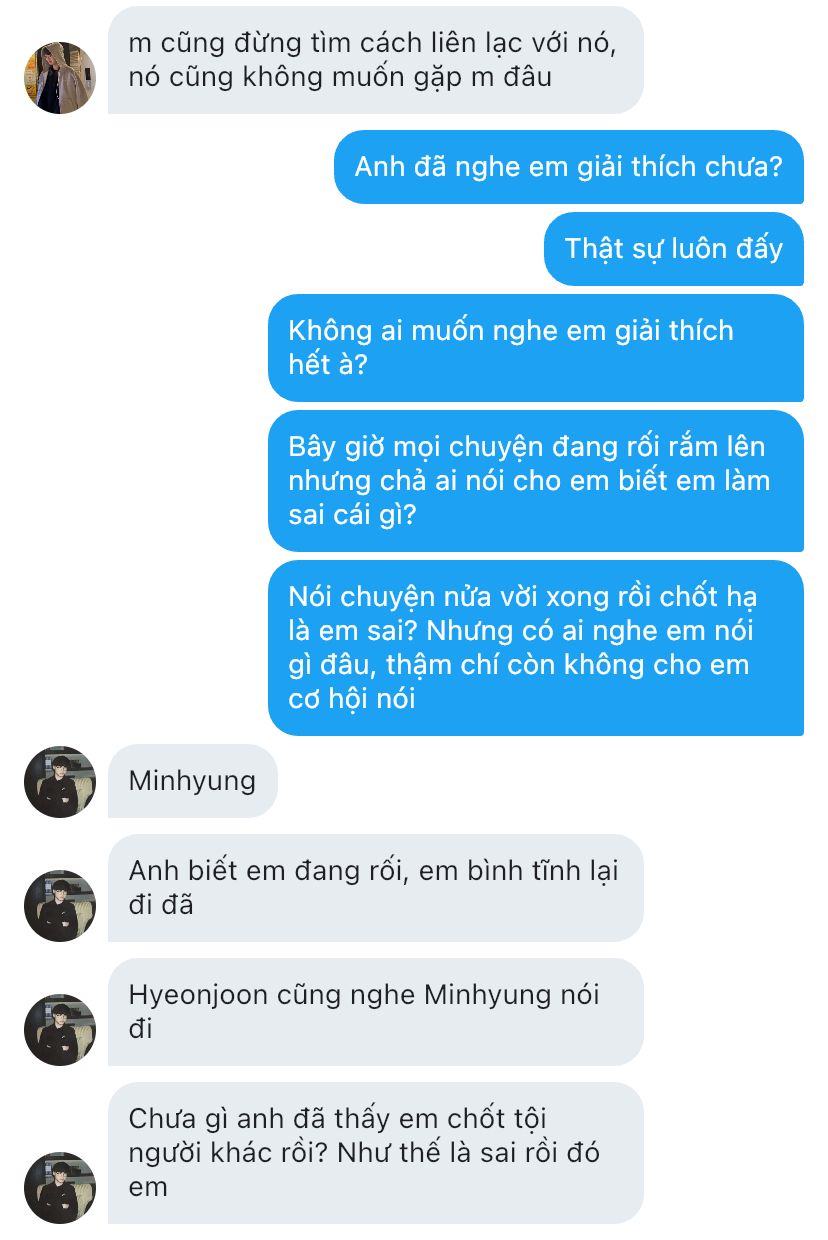Tap the avatar next to "Minhyung" message
This screenshot has height=1240, width=828.
click(x=60, y=781)
